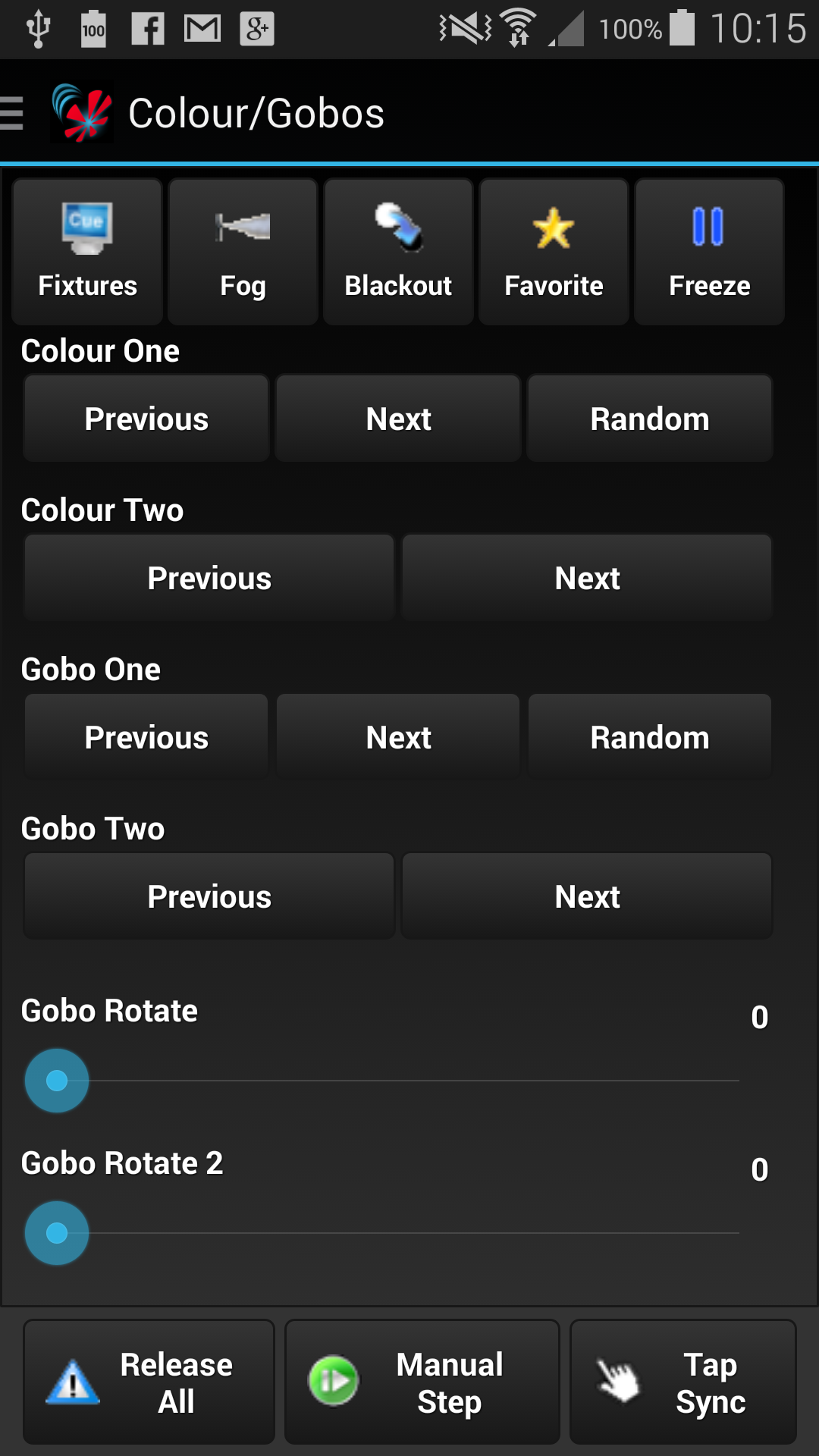Screen dimensions: 819x1456
Task: Trigger the Fog machine
Action: tap(243, 252)
